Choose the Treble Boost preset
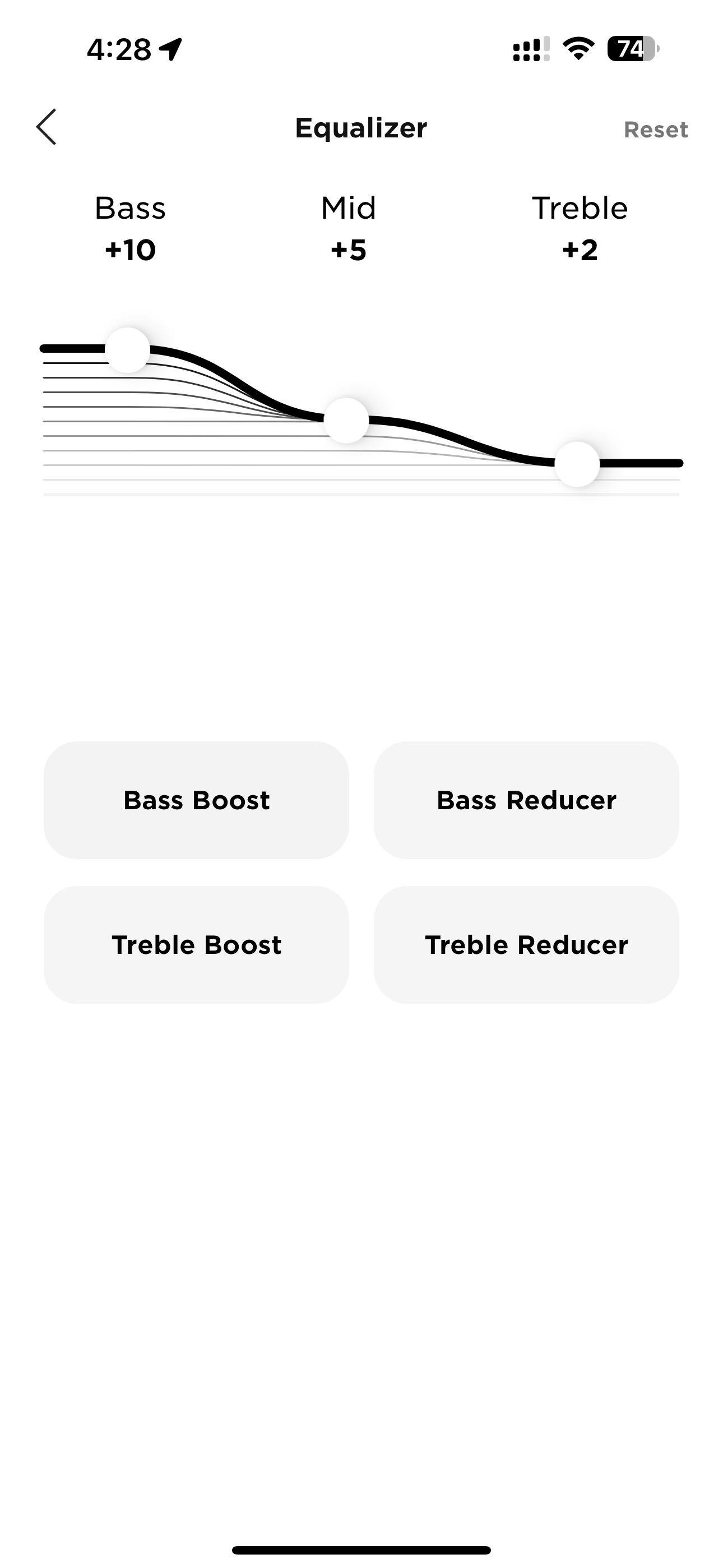This screenshot has width=723, height=1568. tap(196, 945)
